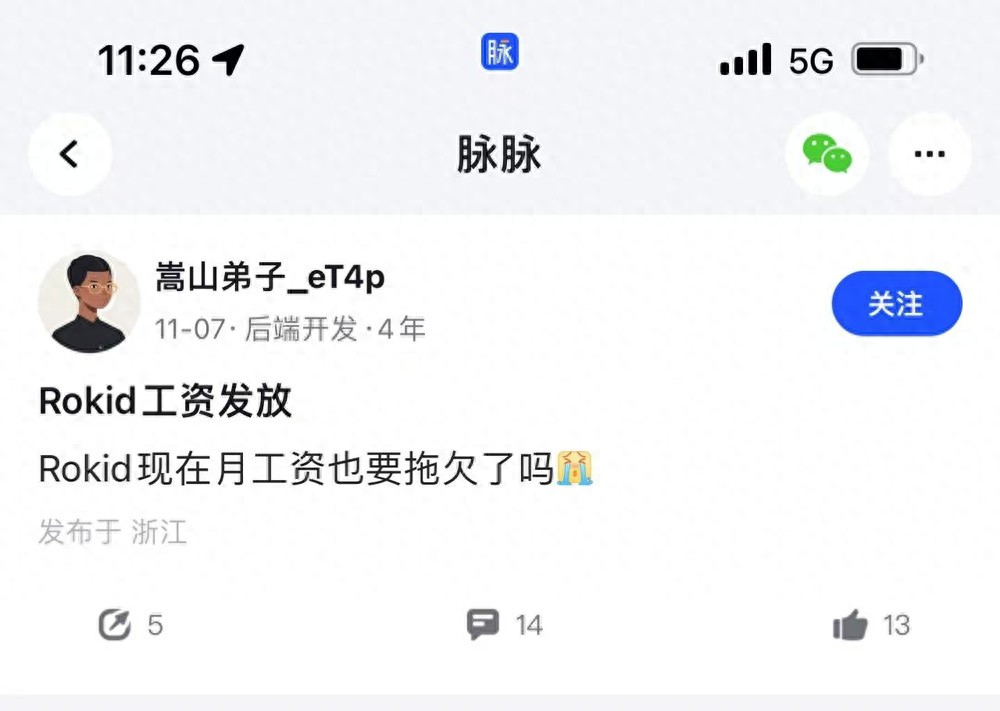Tap the forward icon with 5 shares
This screenshot has width=1000, height=711.
click(115, 625)
